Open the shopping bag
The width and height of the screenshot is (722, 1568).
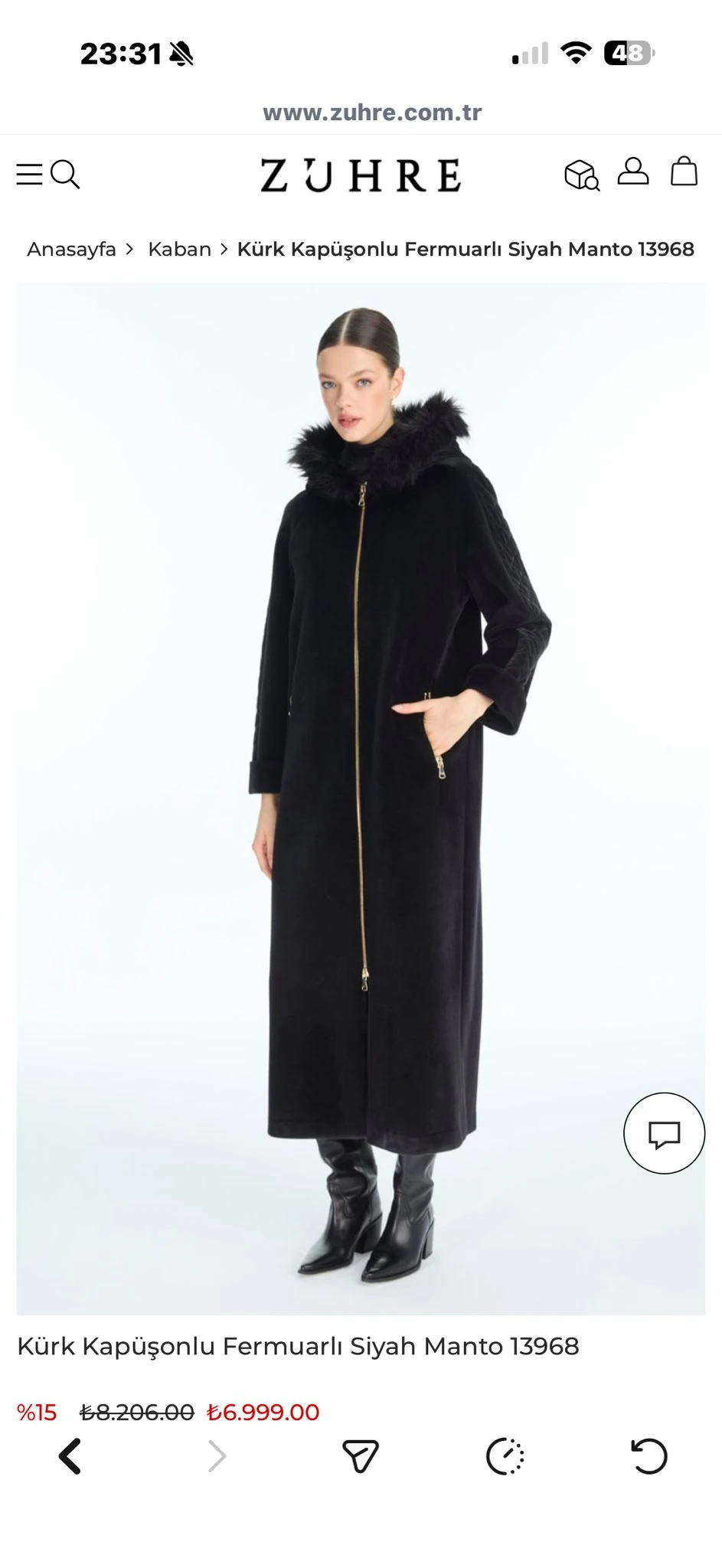tap(684, 172)
